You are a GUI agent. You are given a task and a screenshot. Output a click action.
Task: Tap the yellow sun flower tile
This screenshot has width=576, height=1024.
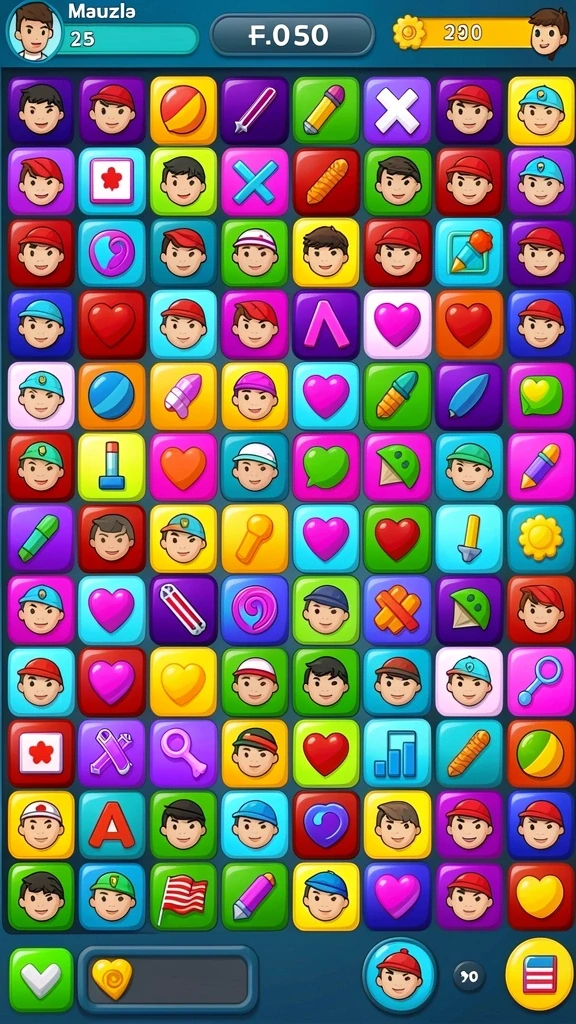pyautogui.click(x=540, y=538)
